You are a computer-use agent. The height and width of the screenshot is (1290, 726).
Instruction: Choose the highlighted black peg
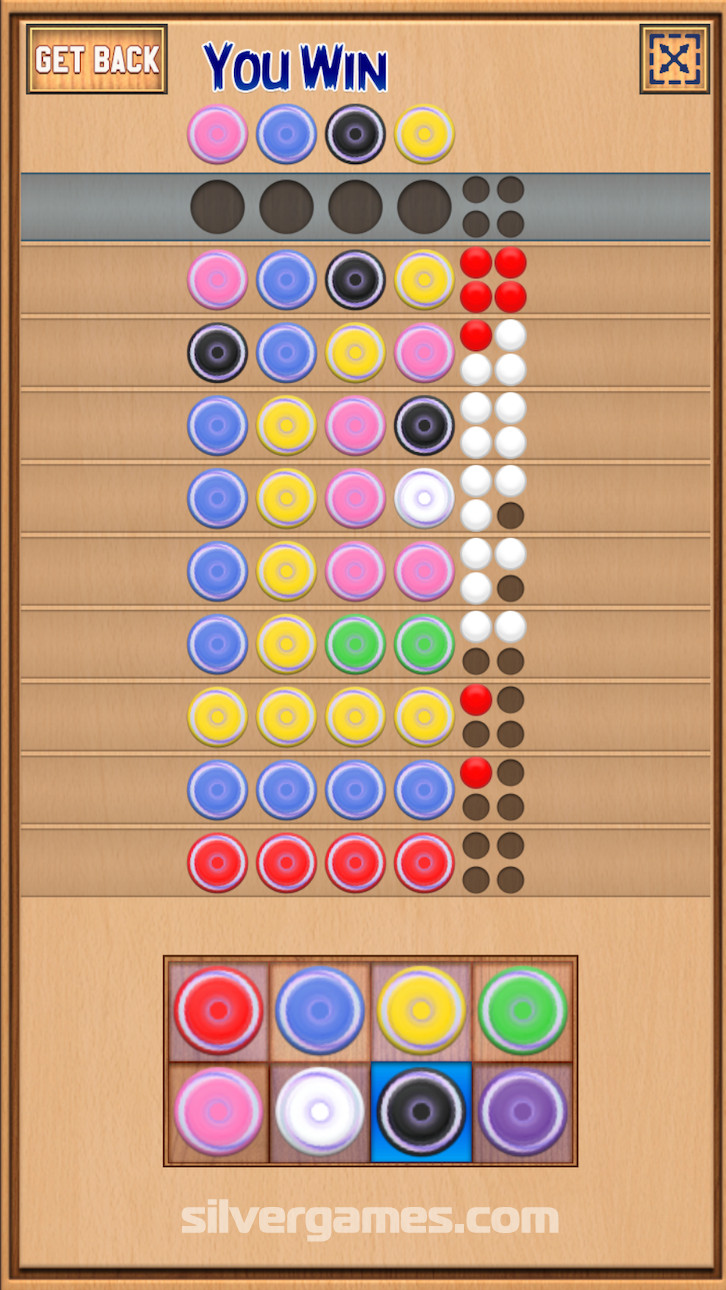point(421,1112)
